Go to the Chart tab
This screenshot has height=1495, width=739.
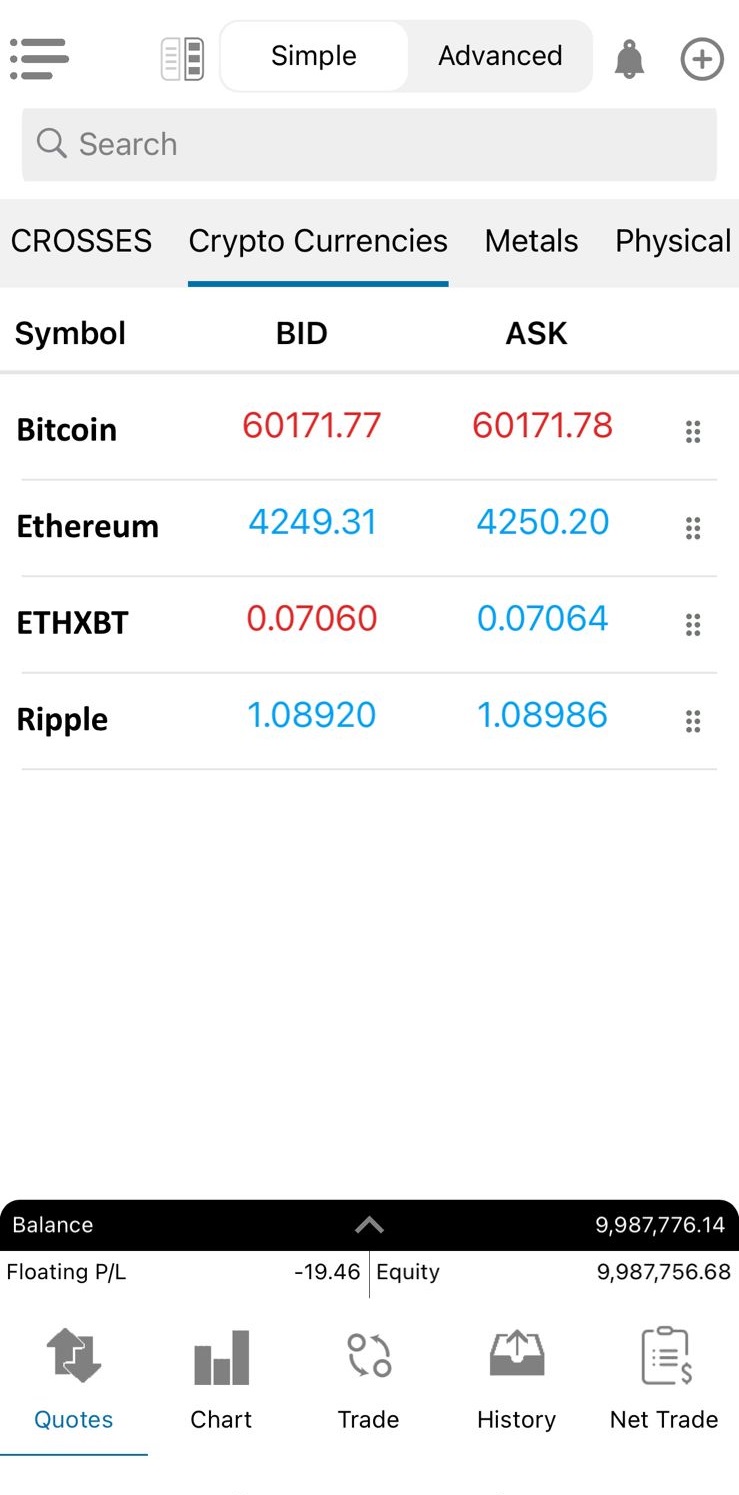pos(221,1380)
